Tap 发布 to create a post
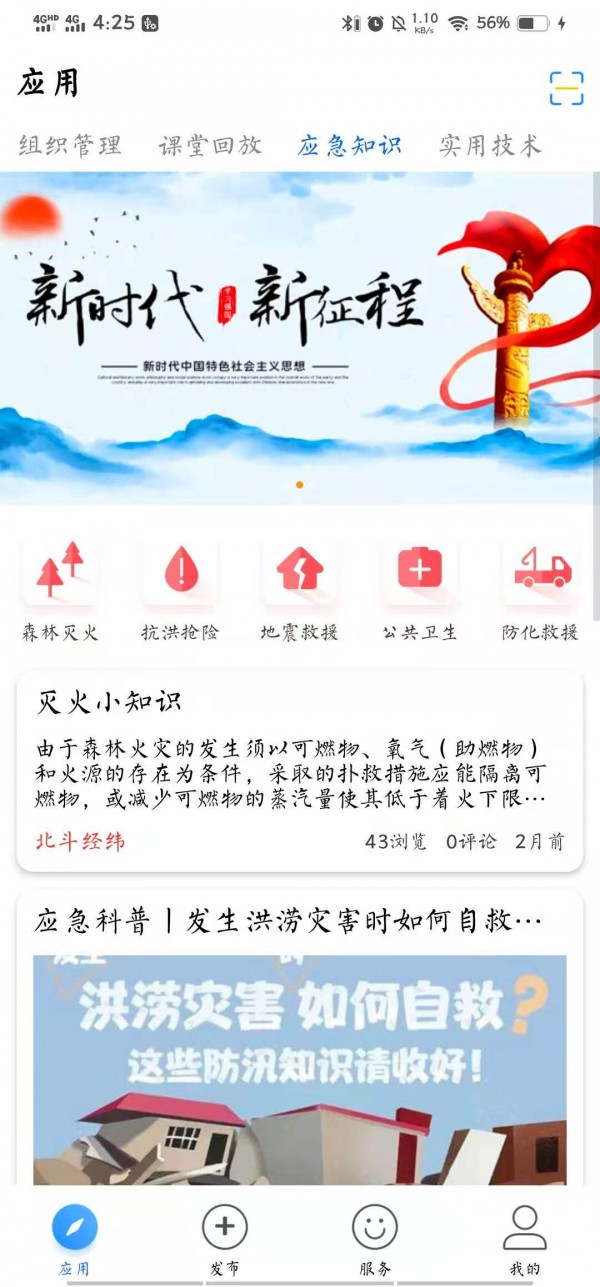The width and height of the screenshot is (600, 1287). click(225, 1240)
